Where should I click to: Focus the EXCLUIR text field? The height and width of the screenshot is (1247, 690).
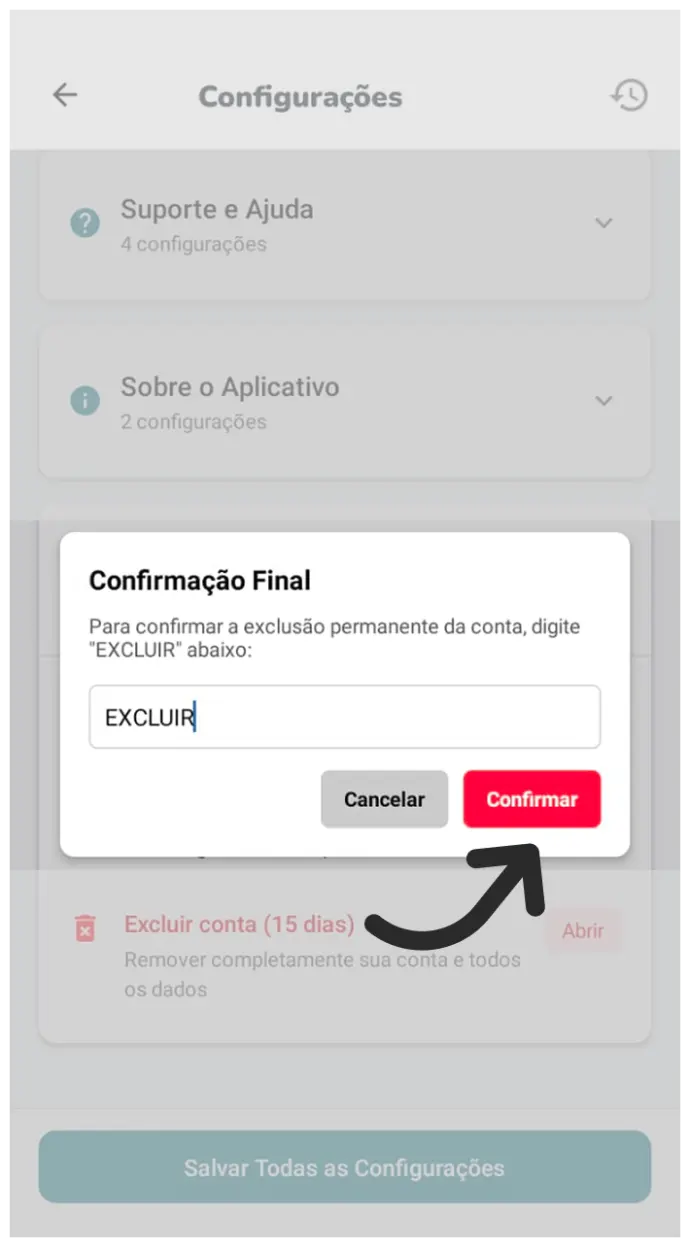344,717
